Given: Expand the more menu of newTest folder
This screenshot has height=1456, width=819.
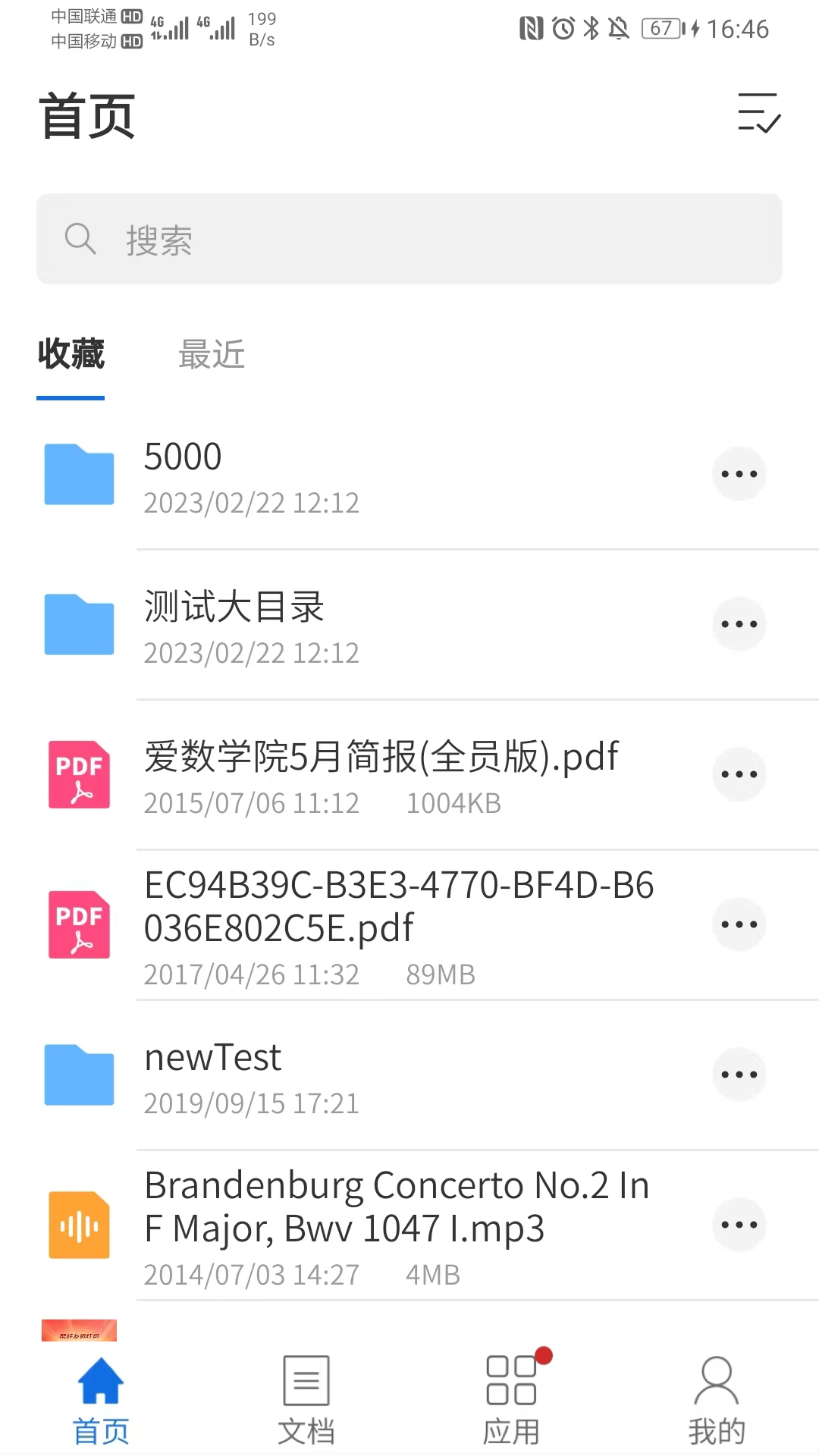Looking at the screenshot, I should click(x=739, y=1074).
